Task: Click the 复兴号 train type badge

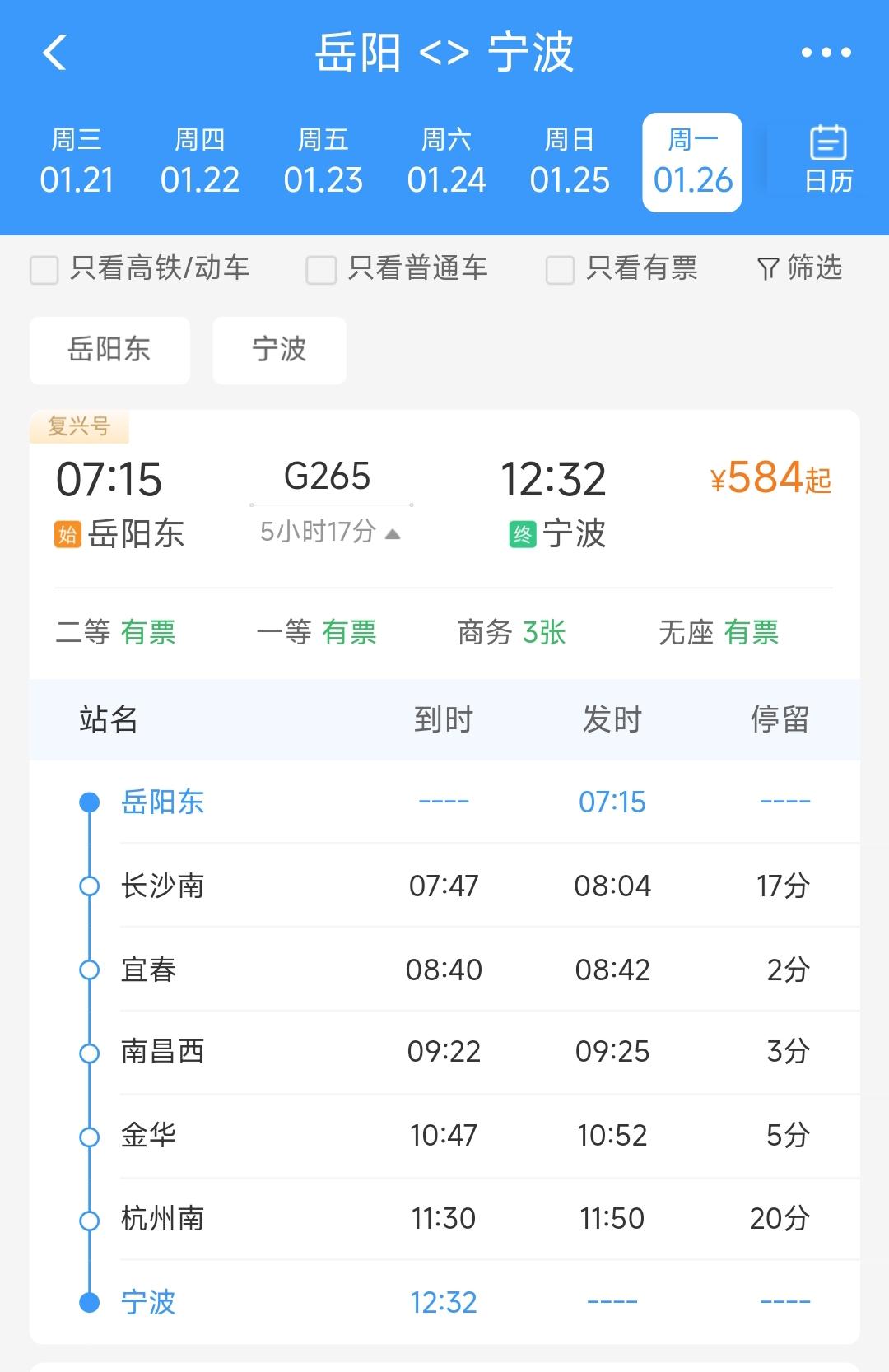Action: (79, 425)
